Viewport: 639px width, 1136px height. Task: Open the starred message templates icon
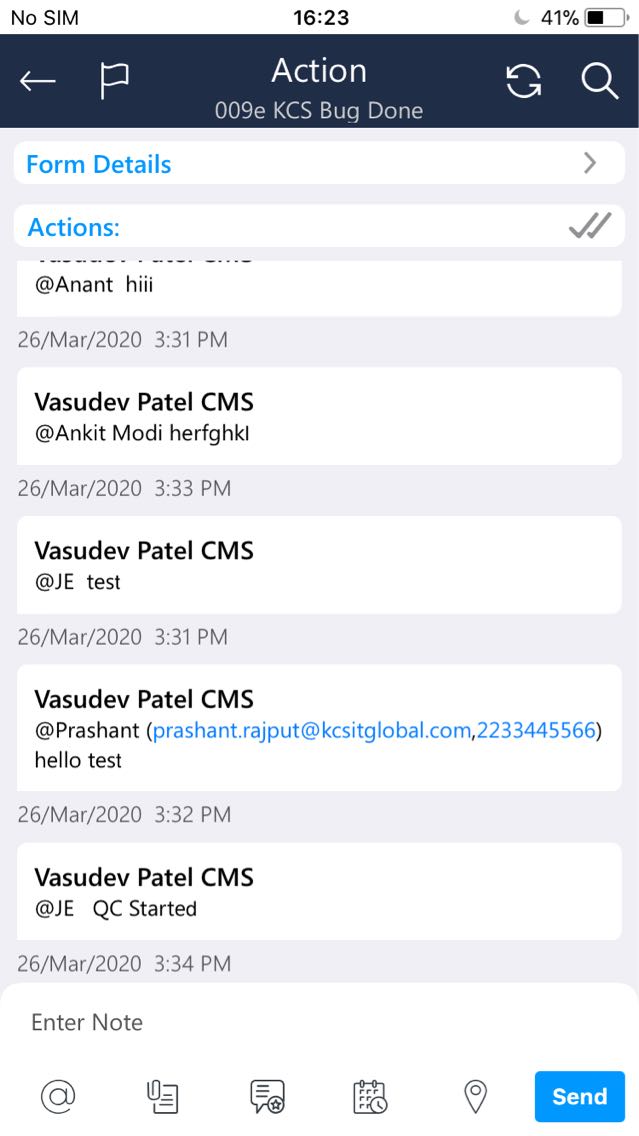[x=267, y=1097]
